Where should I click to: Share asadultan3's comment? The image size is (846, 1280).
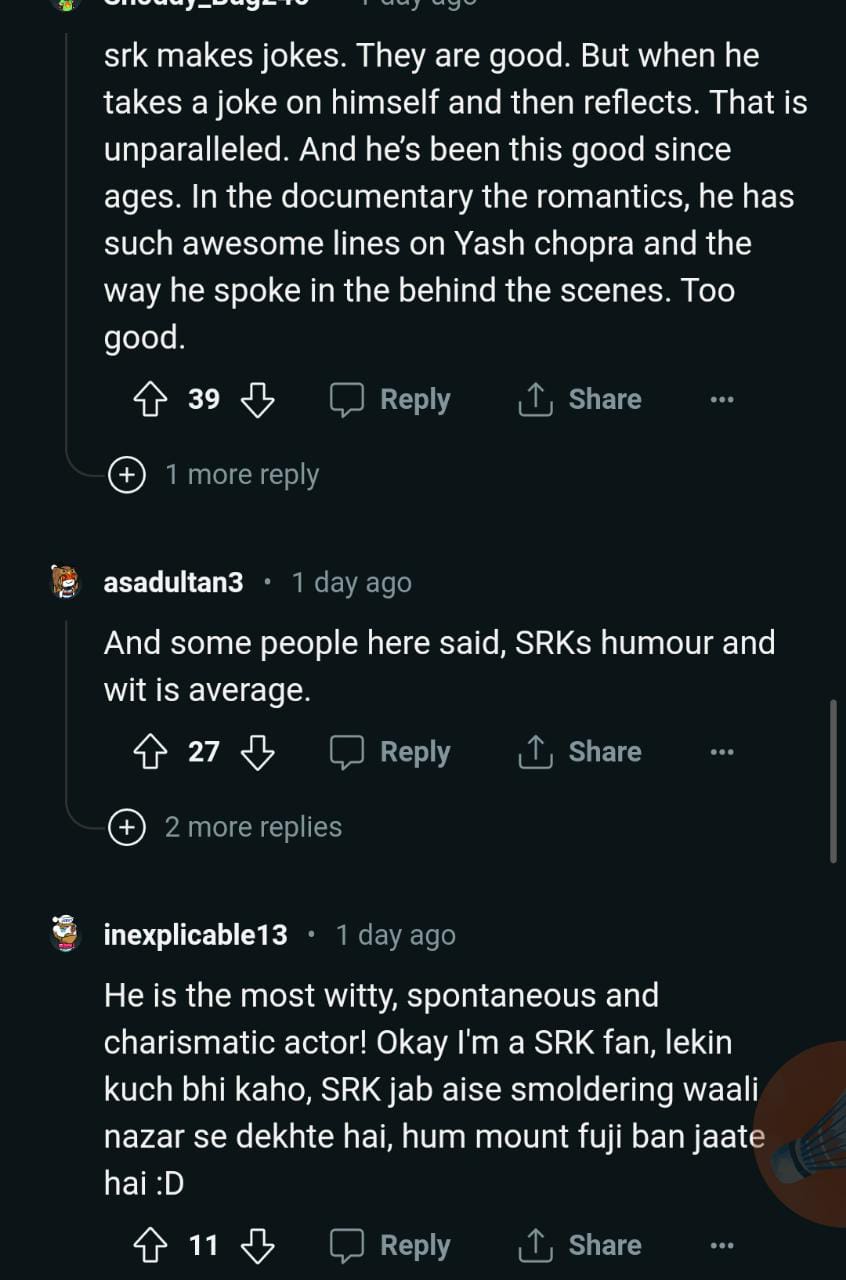[580, 752]
